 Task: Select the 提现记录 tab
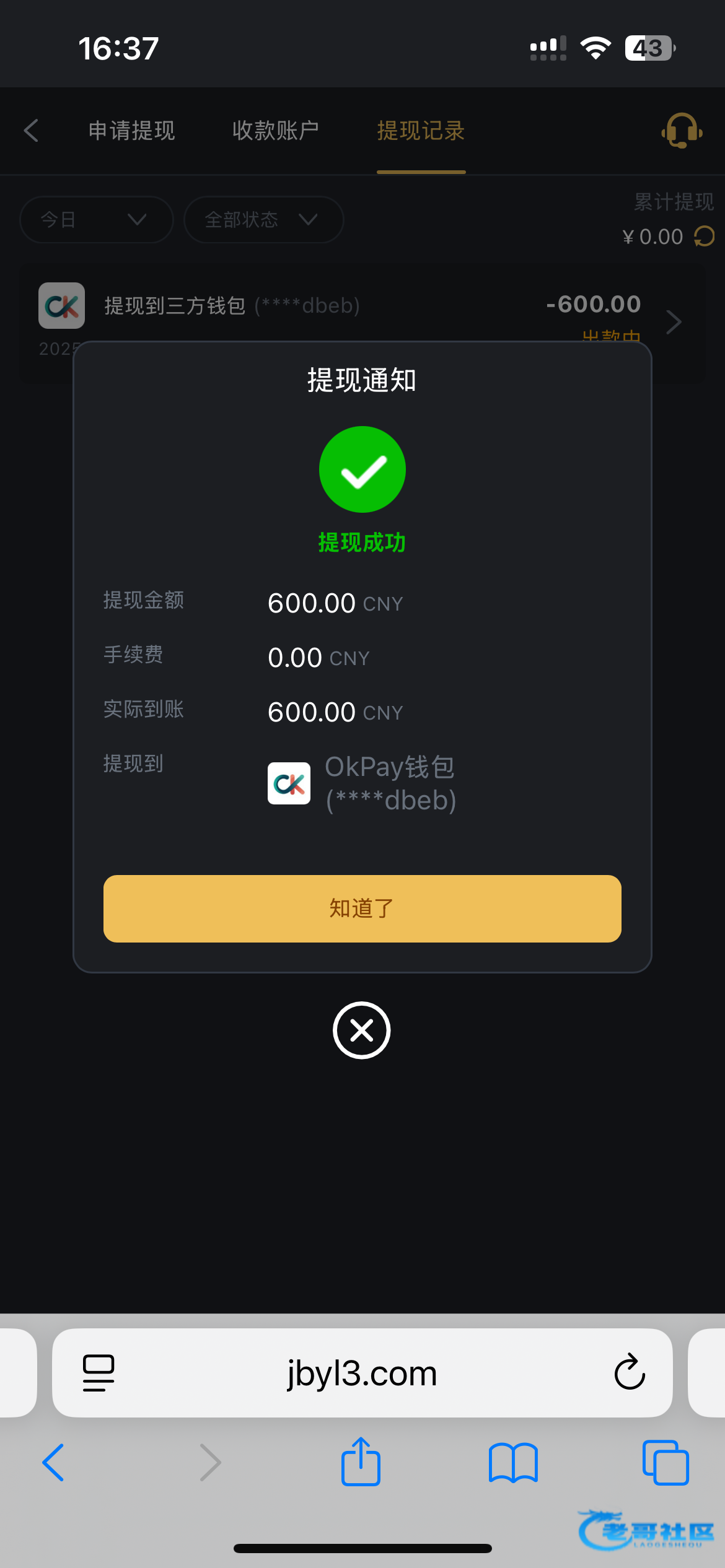[421, 131]
